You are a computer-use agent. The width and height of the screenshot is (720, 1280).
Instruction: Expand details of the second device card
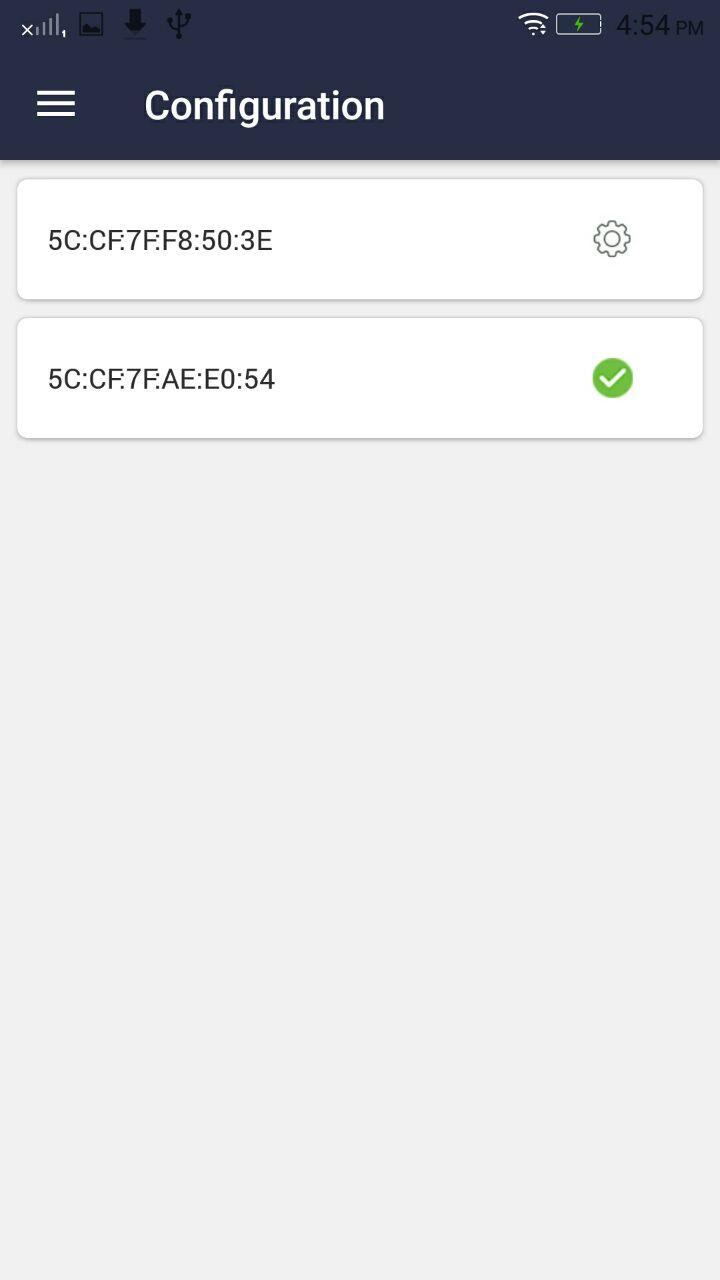pyautogui.click(x=300, y=378)
